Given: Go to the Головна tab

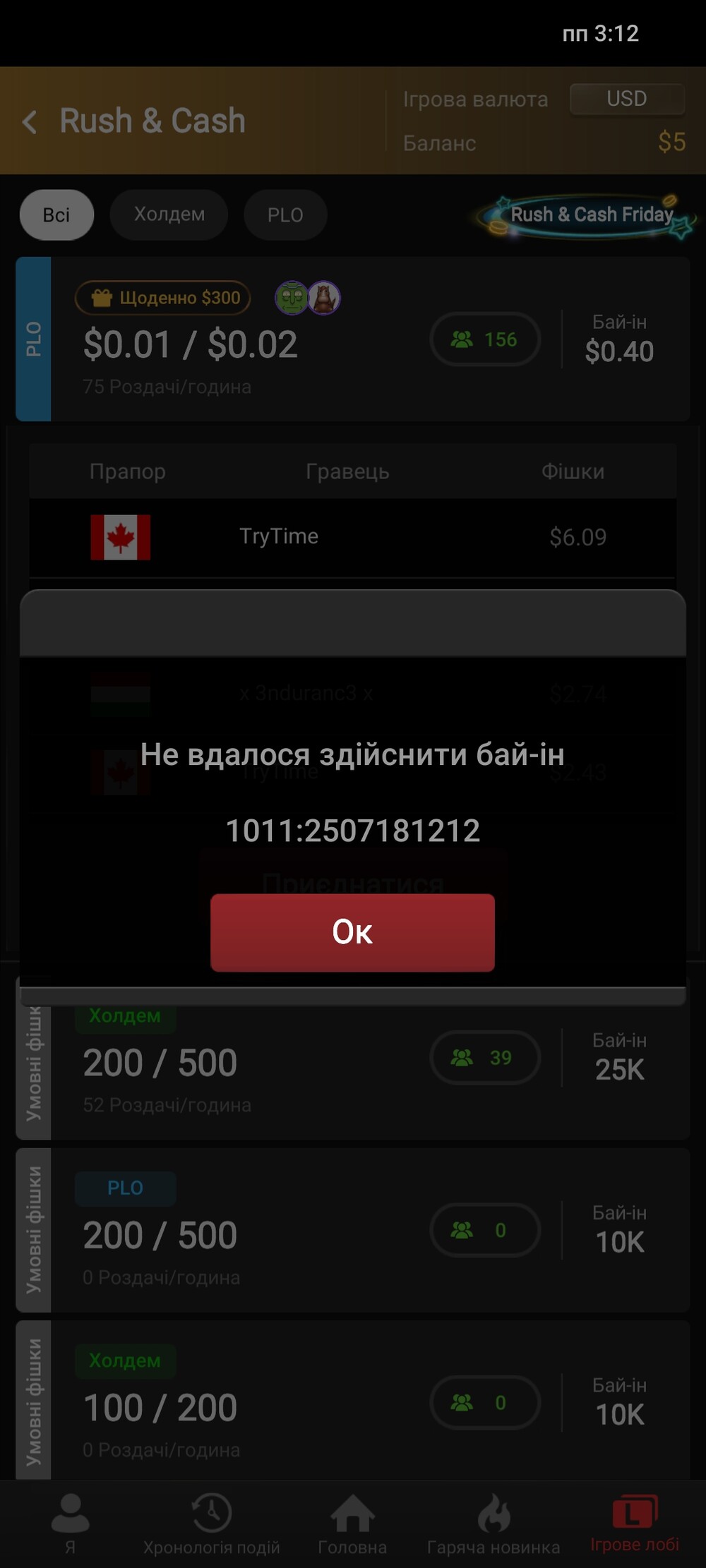Looking at the screenshot, I should click(352, 1524).
